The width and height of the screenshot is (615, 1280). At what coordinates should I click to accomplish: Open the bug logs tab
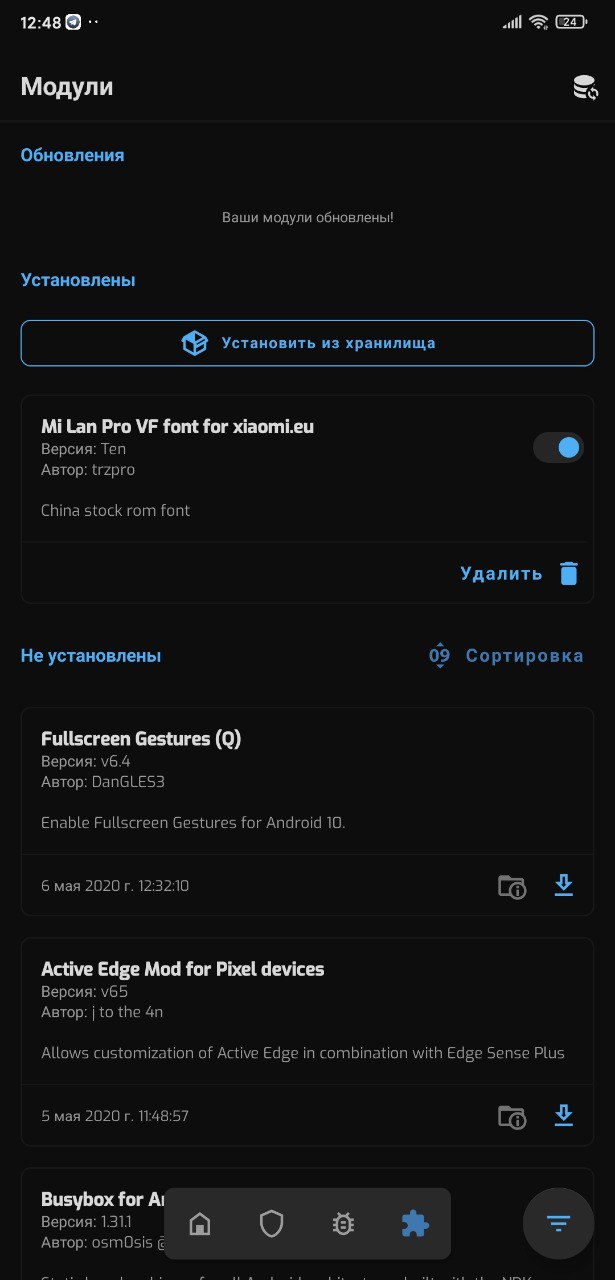[343, 1224]
